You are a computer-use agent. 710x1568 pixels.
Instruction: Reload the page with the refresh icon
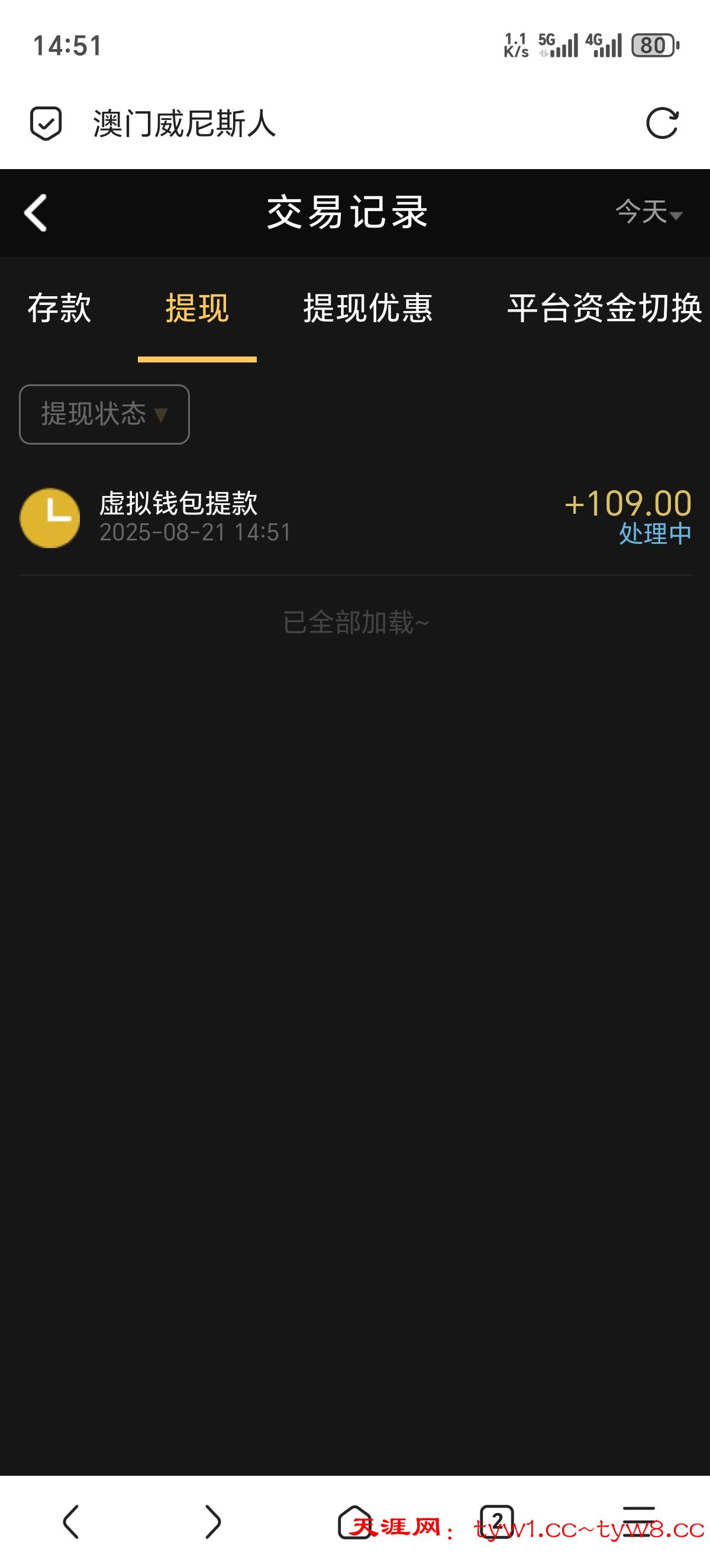(x=662, y=124)
